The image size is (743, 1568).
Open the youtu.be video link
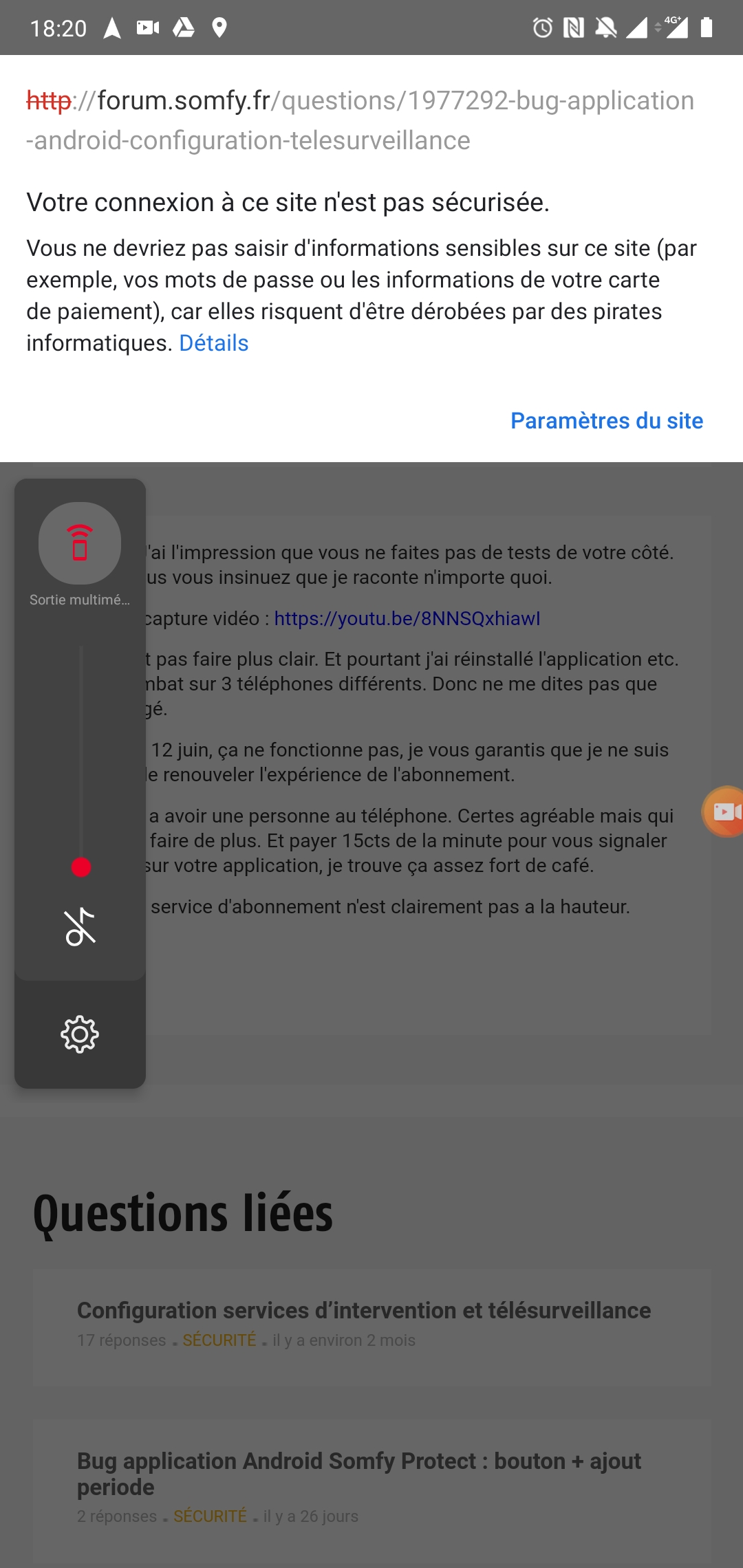[x=407, y=618]
